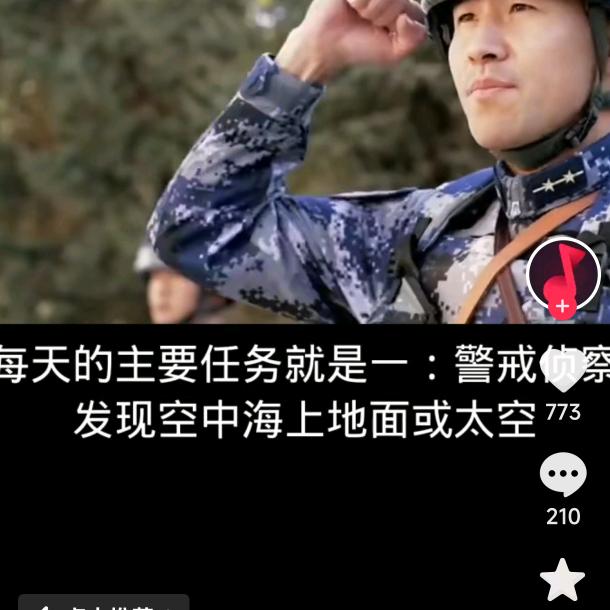Tap the grey chip at the bottom left
Viewport: 610px width, 610px height.
coord(103,602)
